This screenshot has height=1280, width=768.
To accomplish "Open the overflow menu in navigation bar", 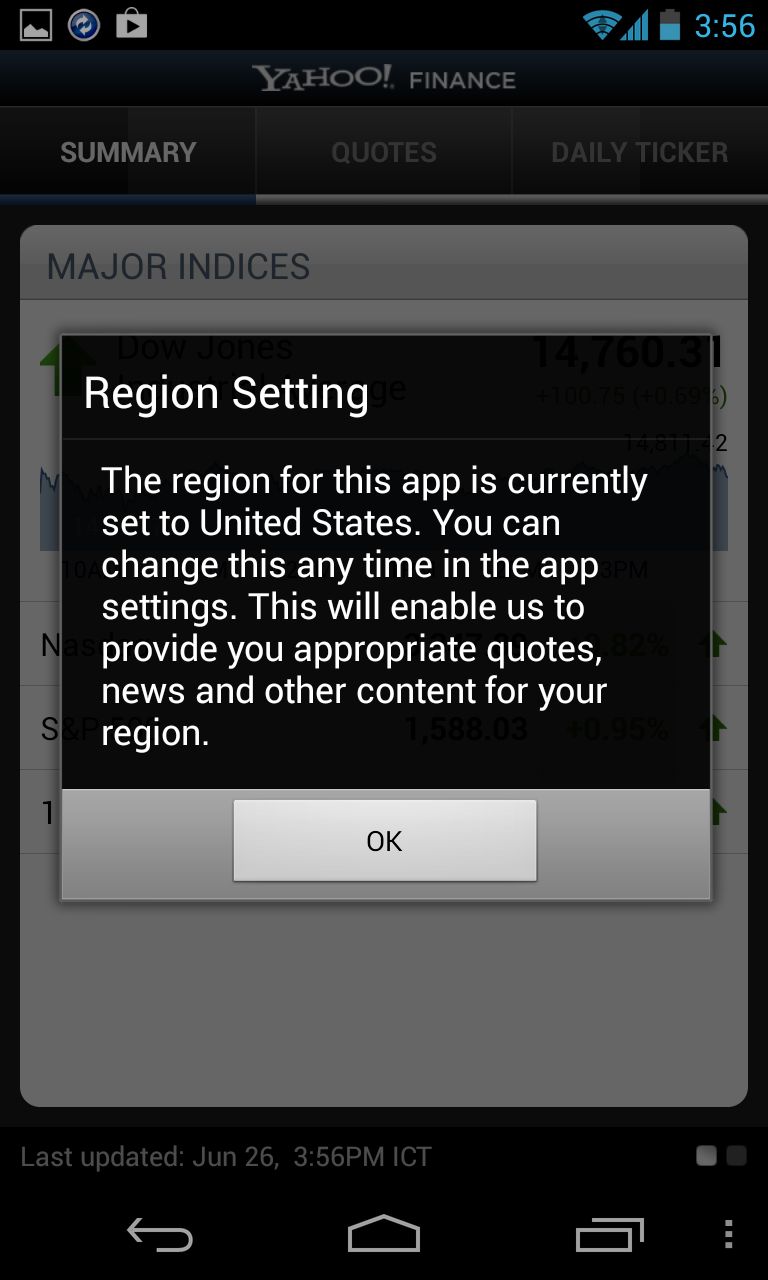I will [728, 1235].
